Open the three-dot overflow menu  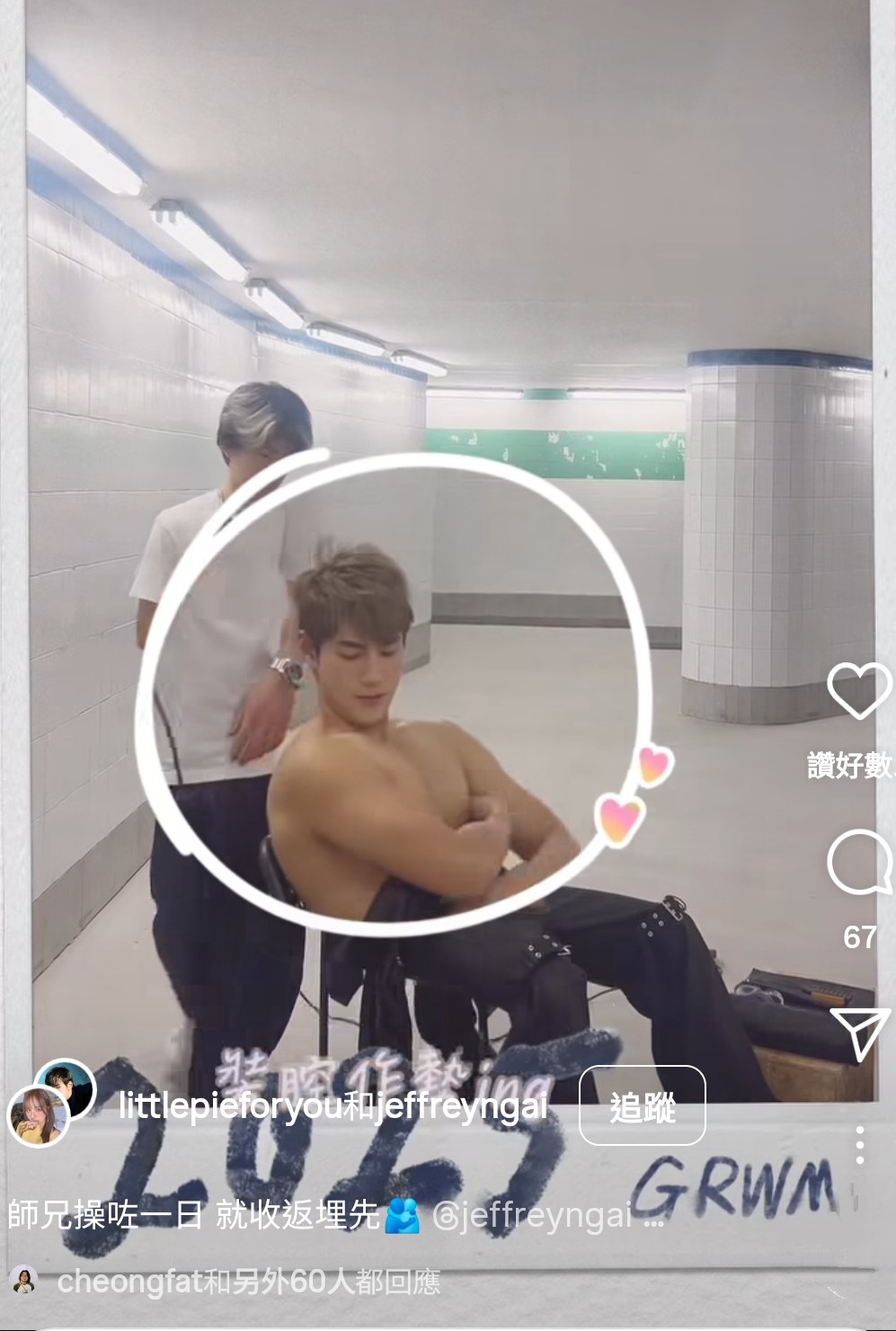(x=860, y=1144)
